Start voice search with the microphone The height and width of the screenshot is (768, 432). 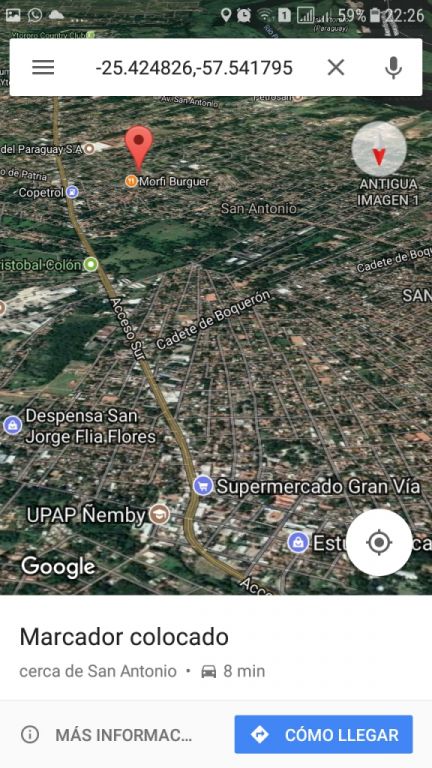point(393,68)
